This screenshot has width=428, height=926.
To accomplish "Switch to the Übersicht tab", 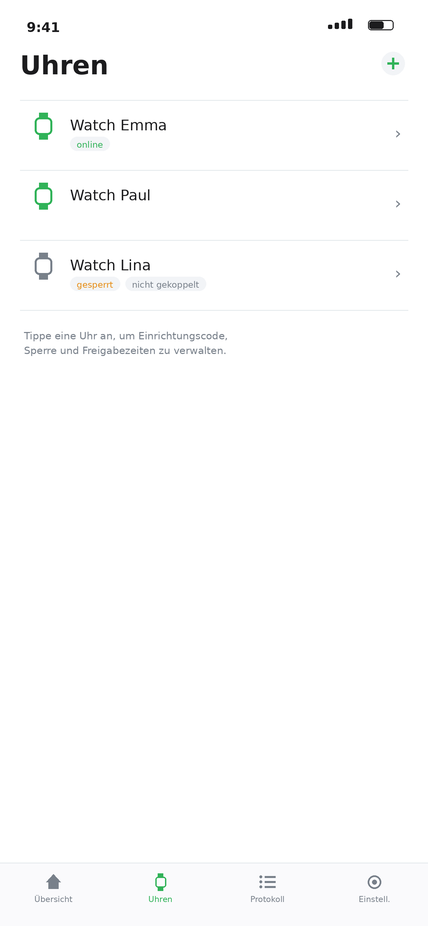I will [x=54, y=889].
